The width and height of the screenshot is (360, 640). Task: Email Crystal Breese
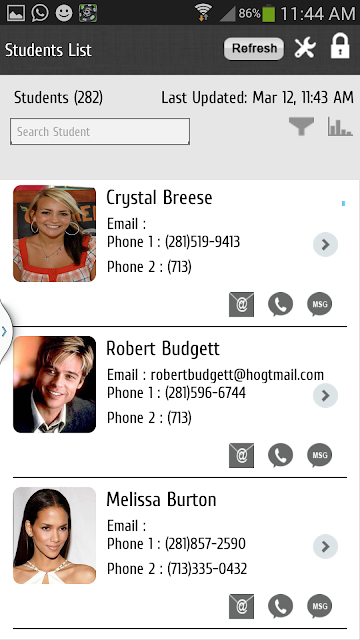coord(241,304)
